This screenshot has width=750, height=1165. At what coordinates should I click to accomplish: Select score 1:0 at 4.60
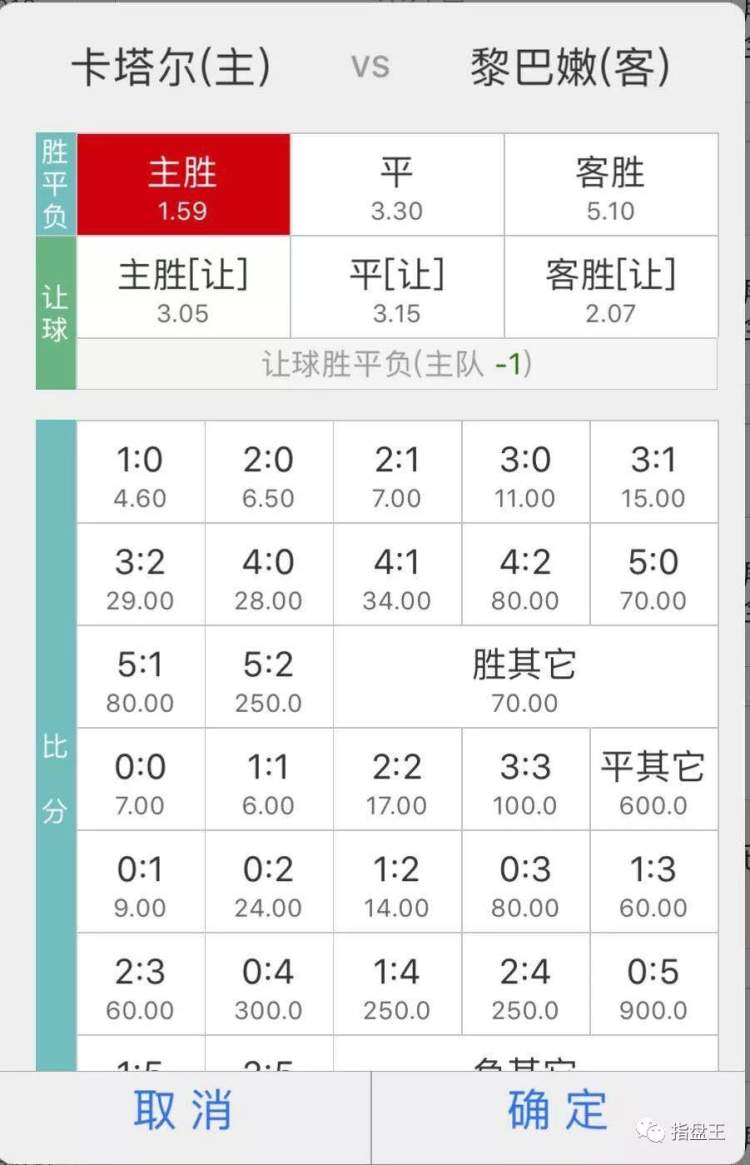coord(140,473)
